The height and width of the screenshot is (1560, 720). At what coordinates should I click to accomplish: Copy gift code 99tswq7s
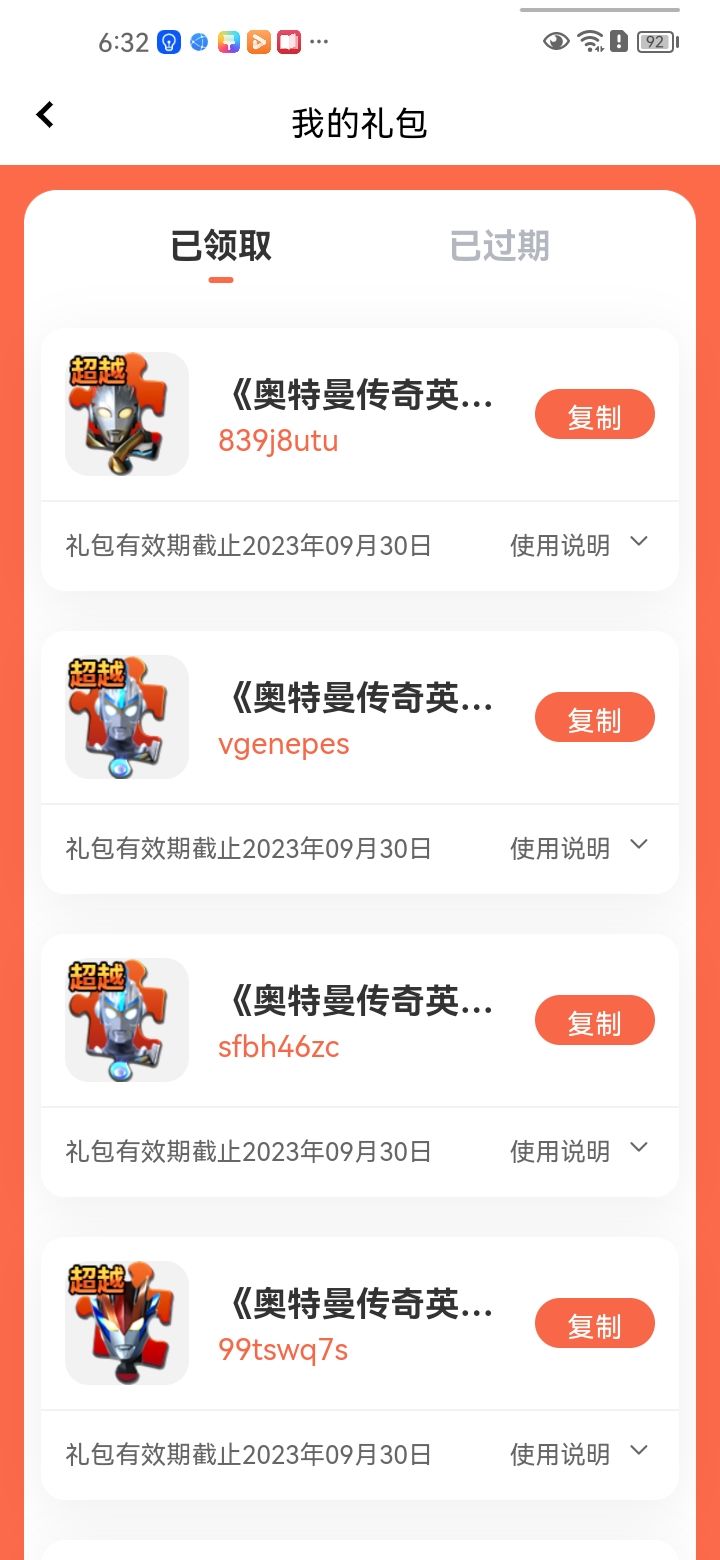coord(594,1324)
